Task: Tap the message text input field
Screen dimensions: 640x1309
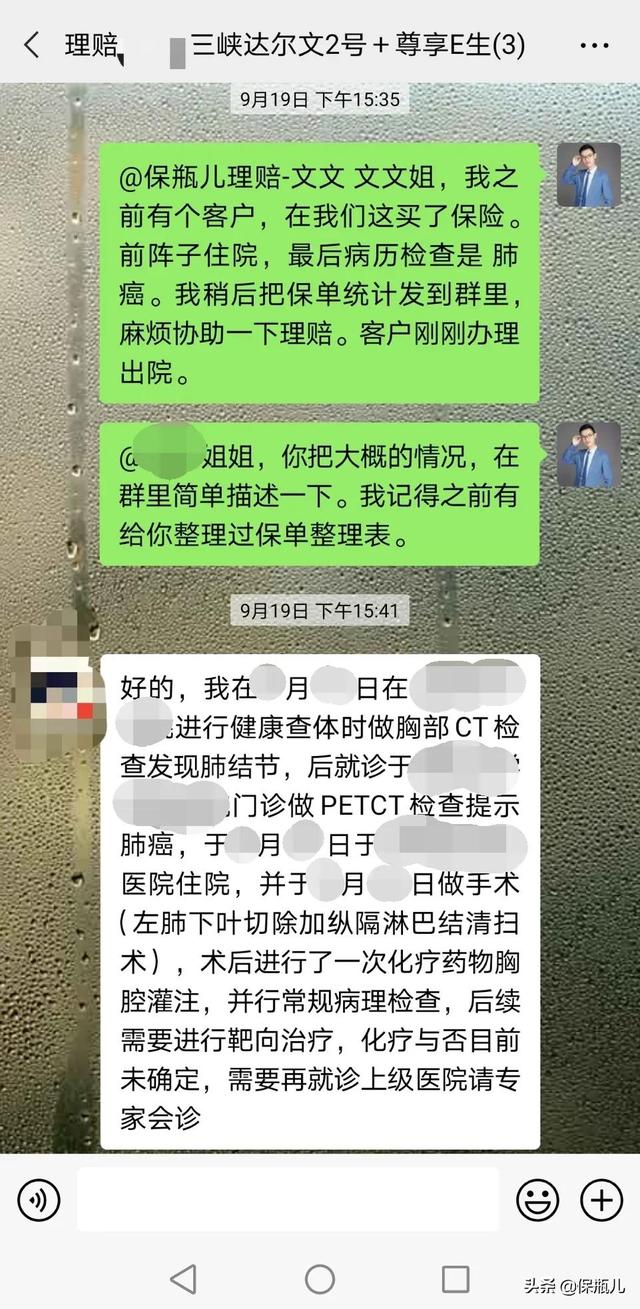Action: coord(287,1199)
